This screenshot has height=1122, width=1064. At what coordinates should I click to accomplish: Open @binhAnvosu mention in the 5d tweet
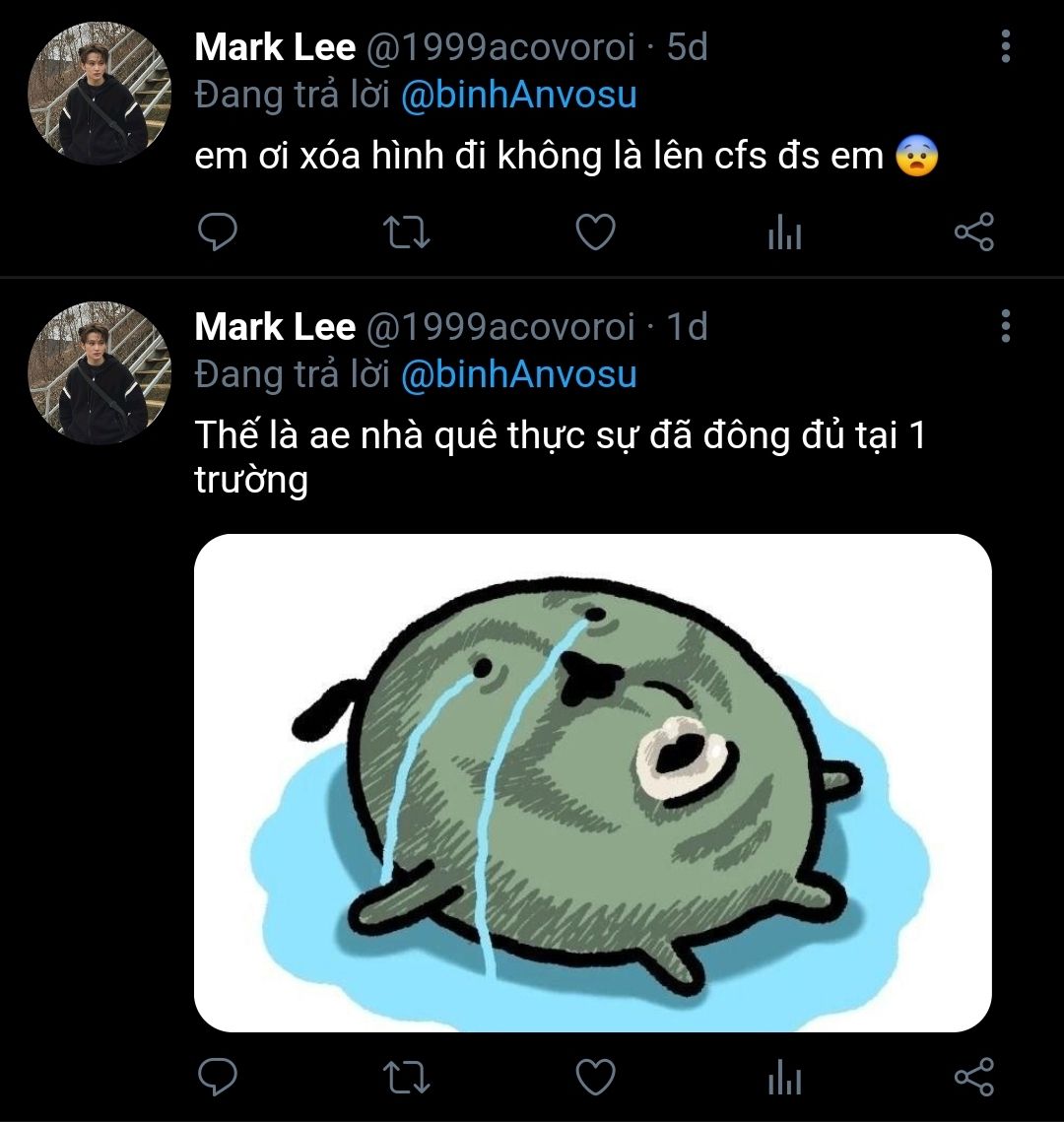click(519, 95)
